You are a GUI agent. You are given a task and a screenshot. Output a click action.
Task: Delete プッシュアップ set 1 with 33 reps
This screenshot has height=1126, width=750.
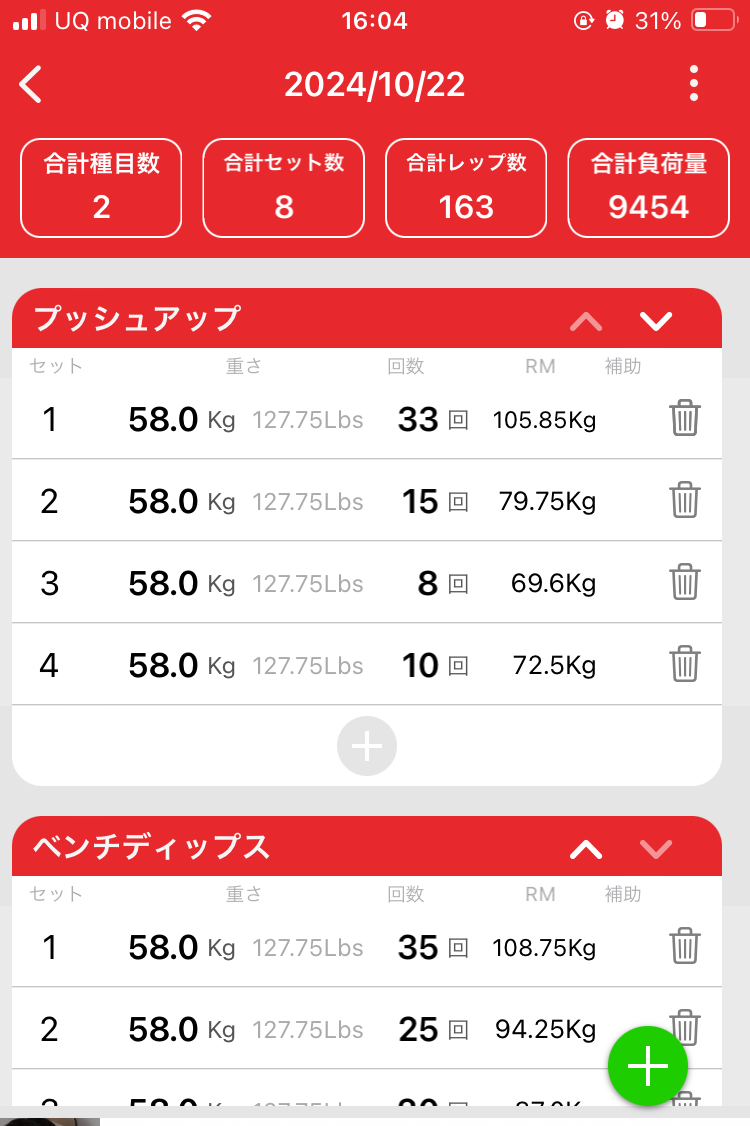685,418
